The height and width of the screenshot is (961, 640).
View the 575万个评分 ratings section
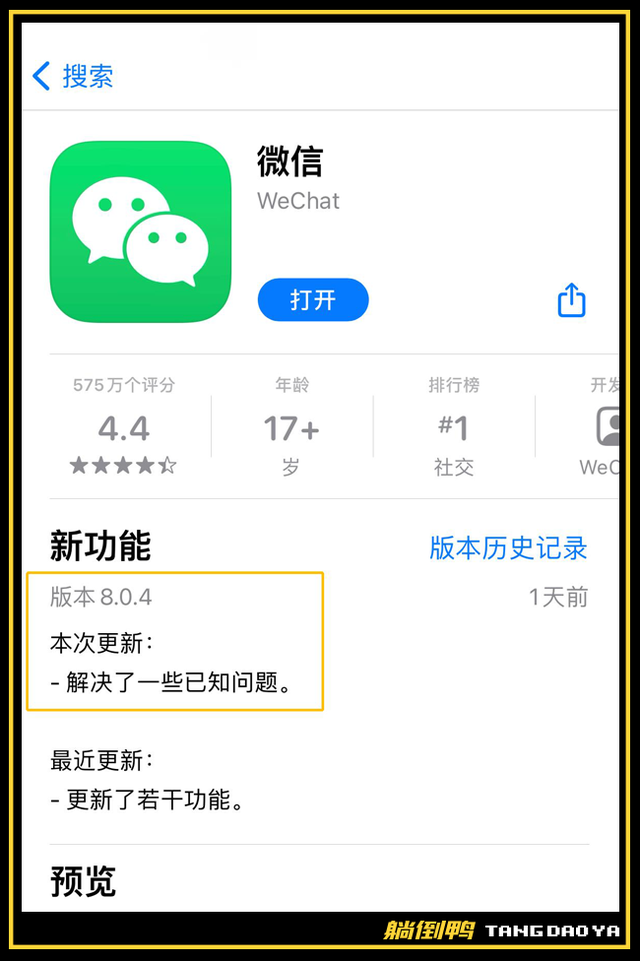[124, 427]
